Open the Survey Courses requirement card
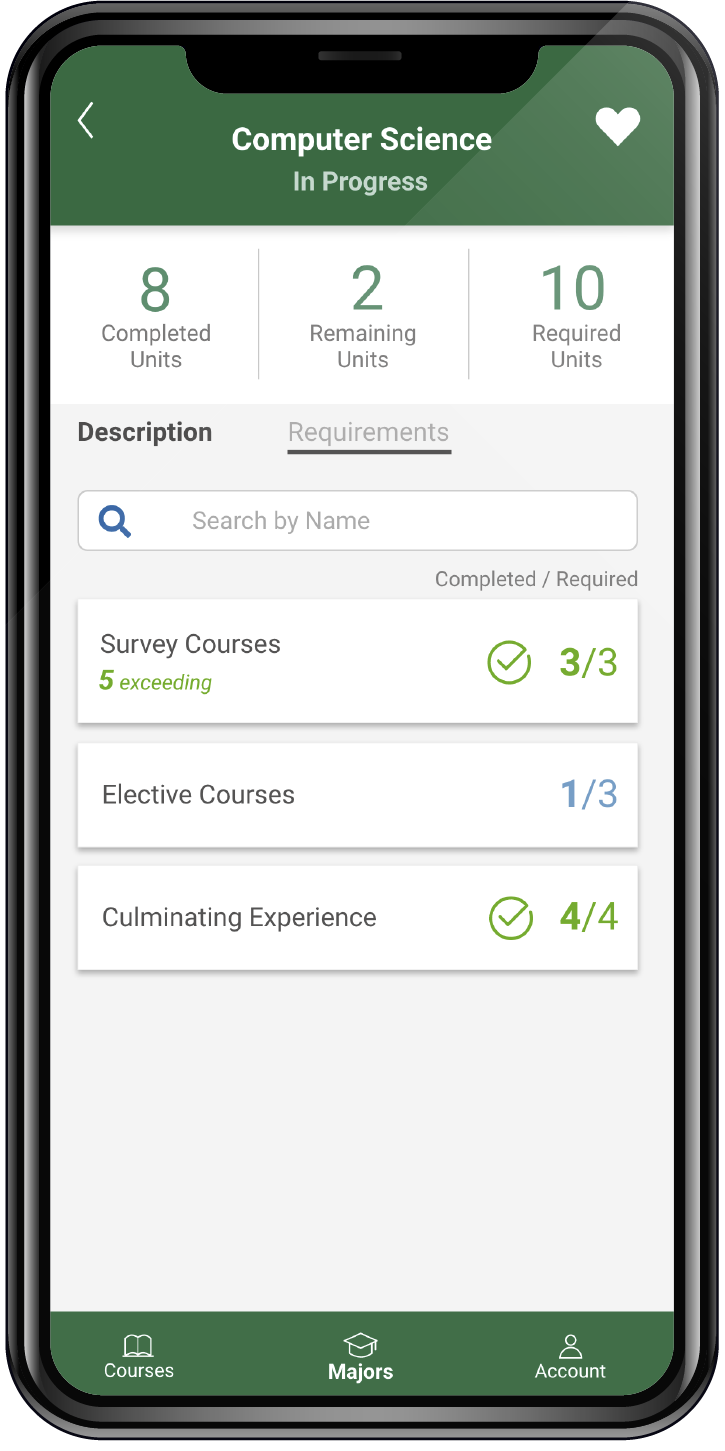Viewport: 725px width, 1451px height. 357,661
